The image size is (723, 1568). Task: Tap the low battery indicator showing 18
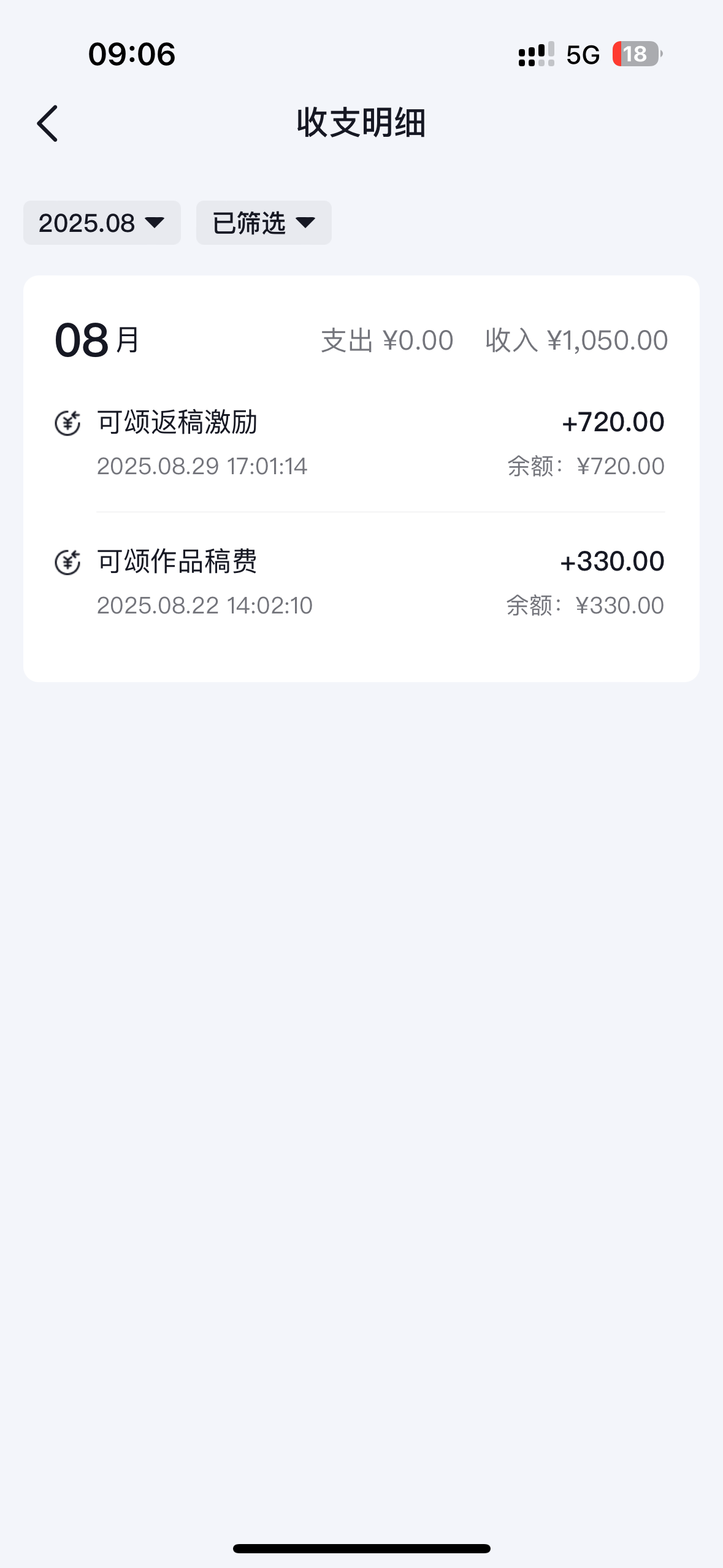635,55
